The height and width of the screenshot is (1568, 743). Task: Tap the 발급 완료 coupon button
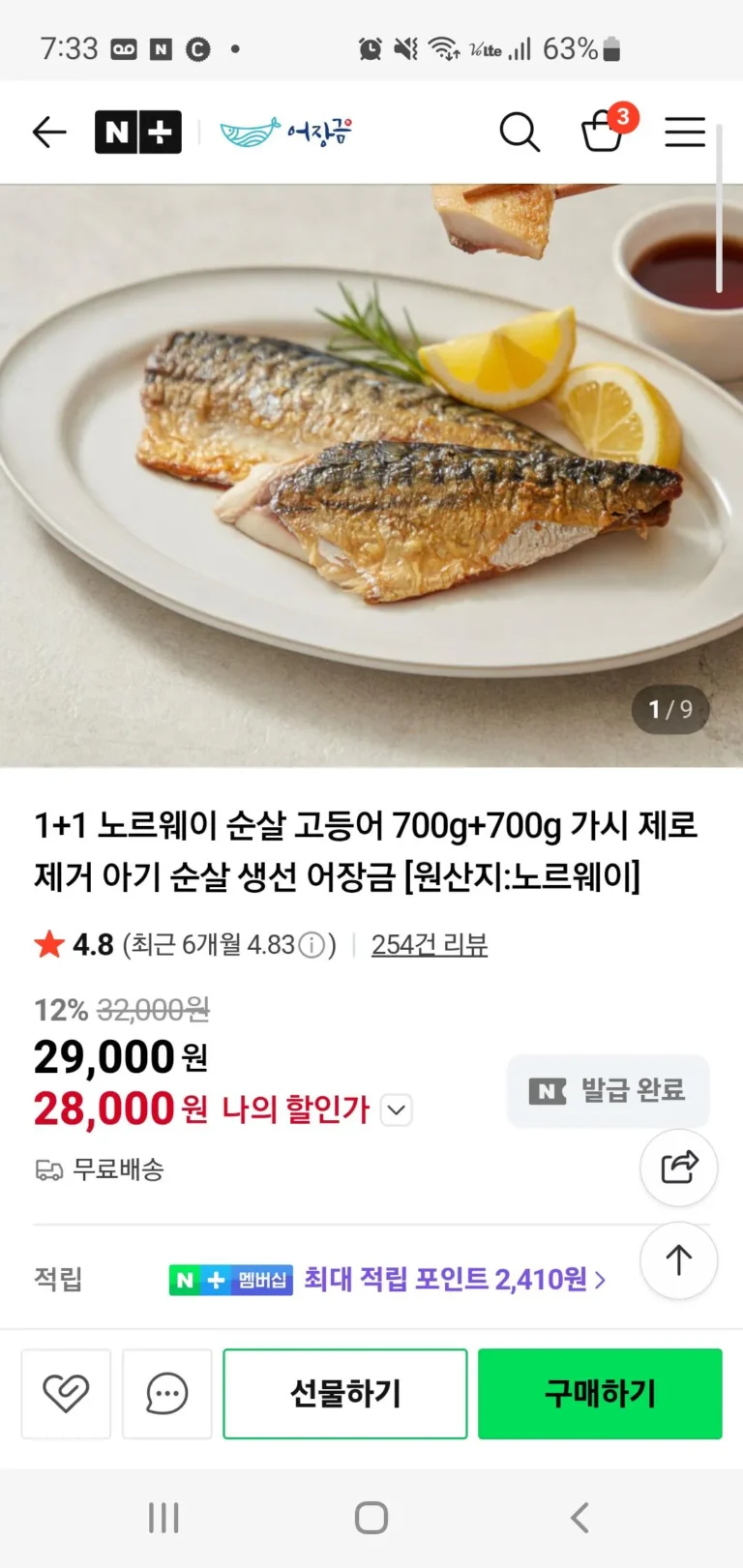coord(609,1091)
